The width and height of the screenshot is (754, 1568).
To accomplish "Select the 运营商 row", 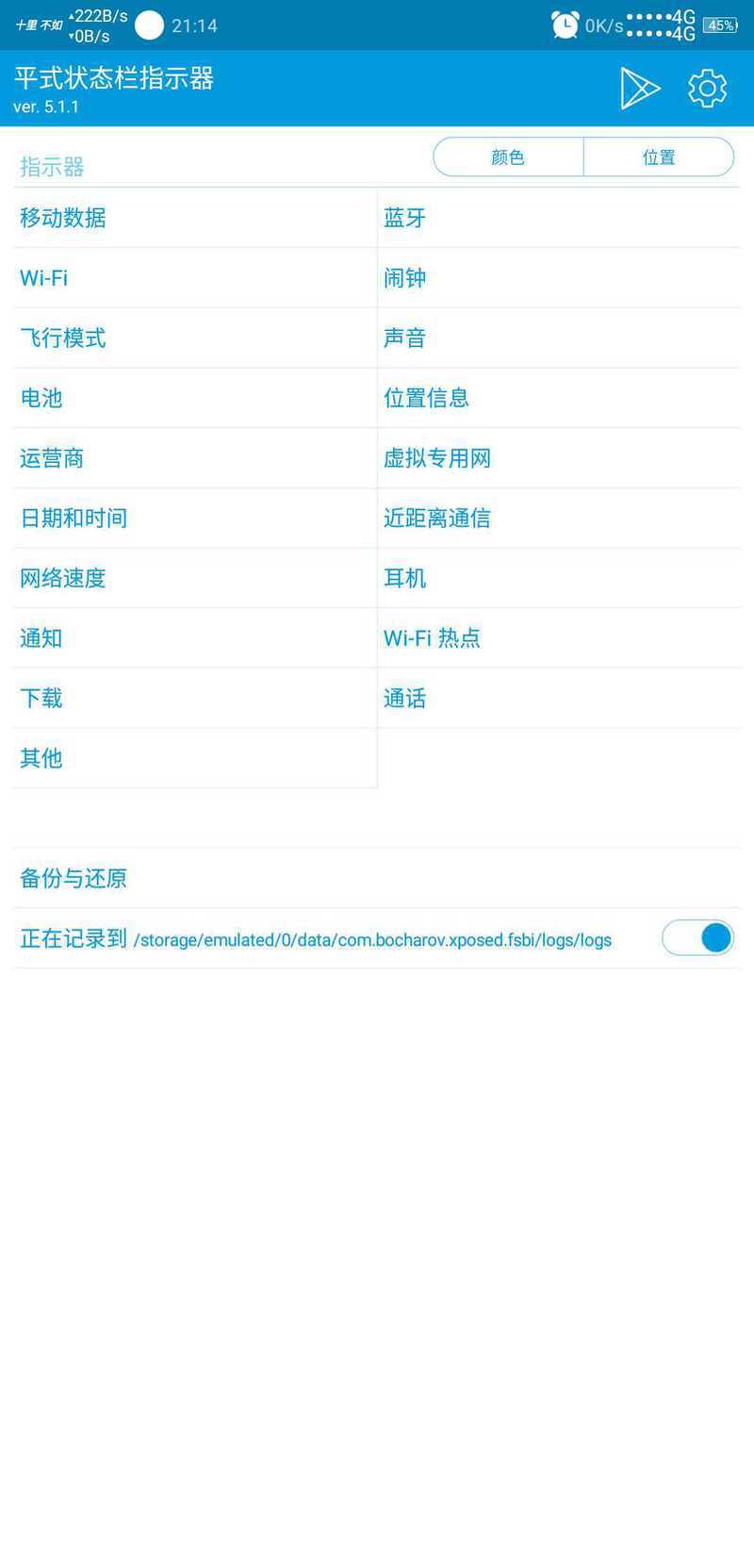I will click(x=195, y=458).
